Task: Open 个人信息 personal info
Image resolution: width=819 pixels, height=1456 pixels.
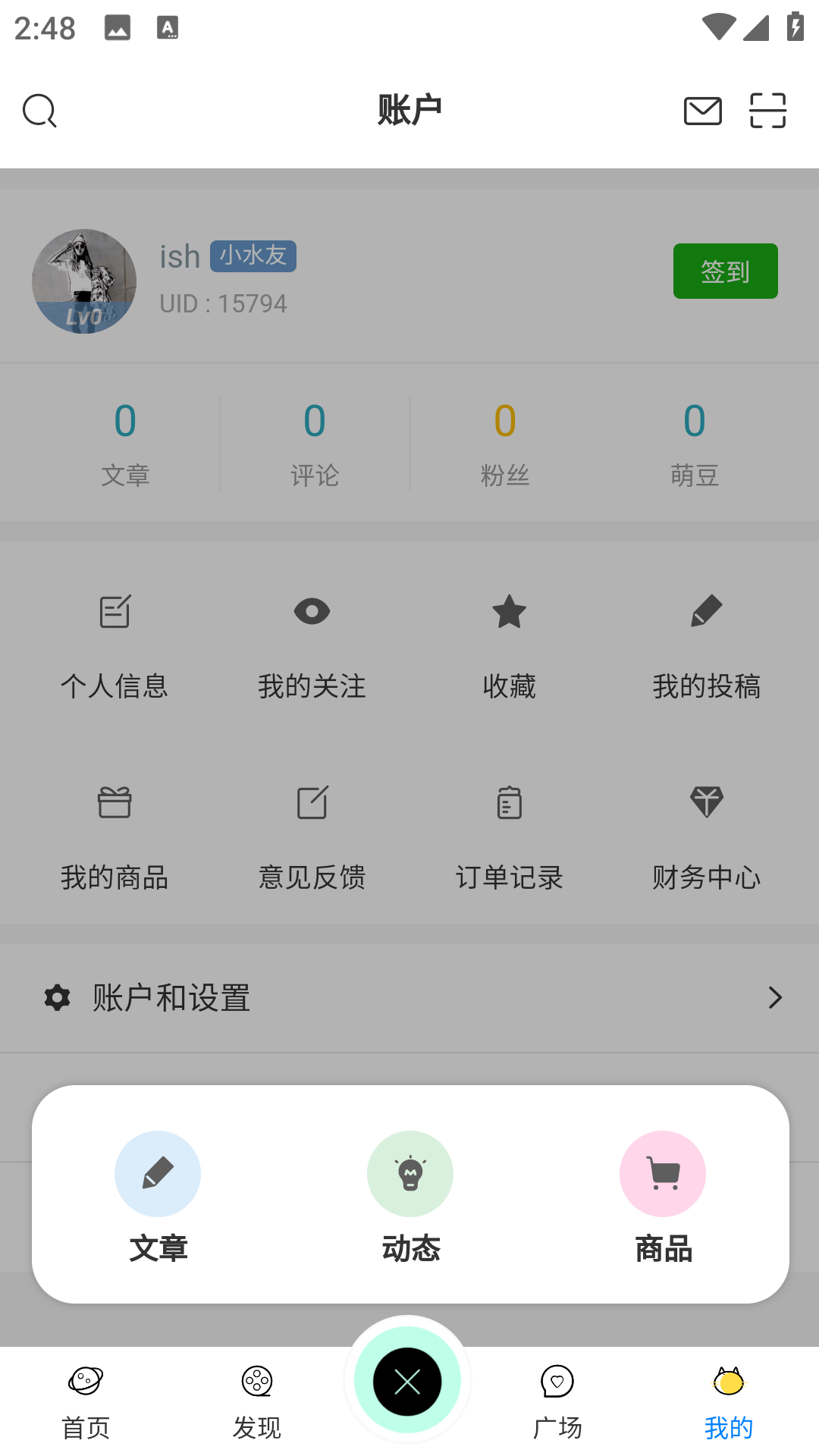Action: point(115,645)
